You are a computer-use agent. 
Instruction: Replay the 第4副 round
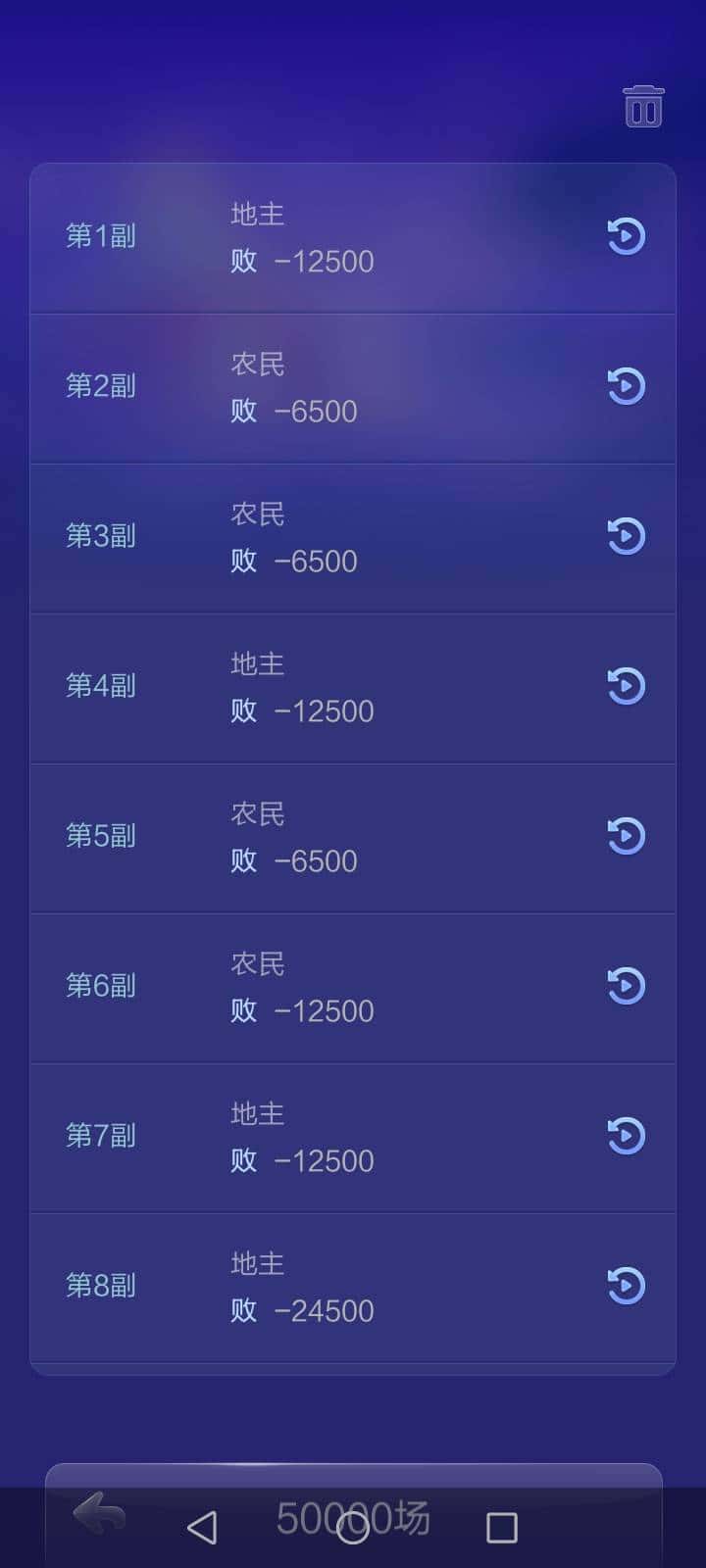pyautogui.click(x=626, y=686)
